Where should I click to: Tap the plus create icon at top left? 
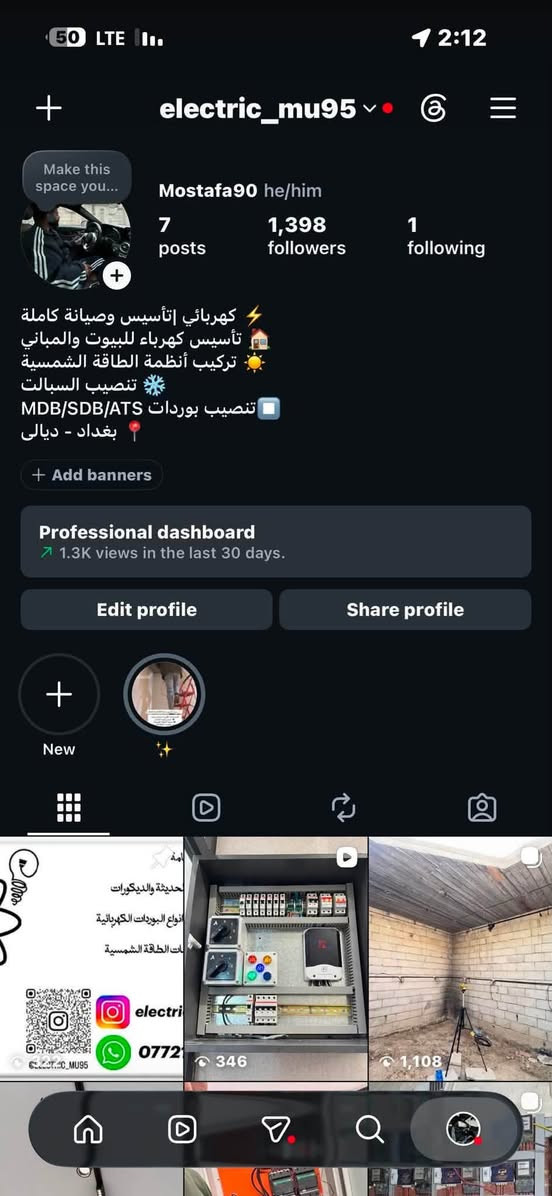click(x=49, y=108)
